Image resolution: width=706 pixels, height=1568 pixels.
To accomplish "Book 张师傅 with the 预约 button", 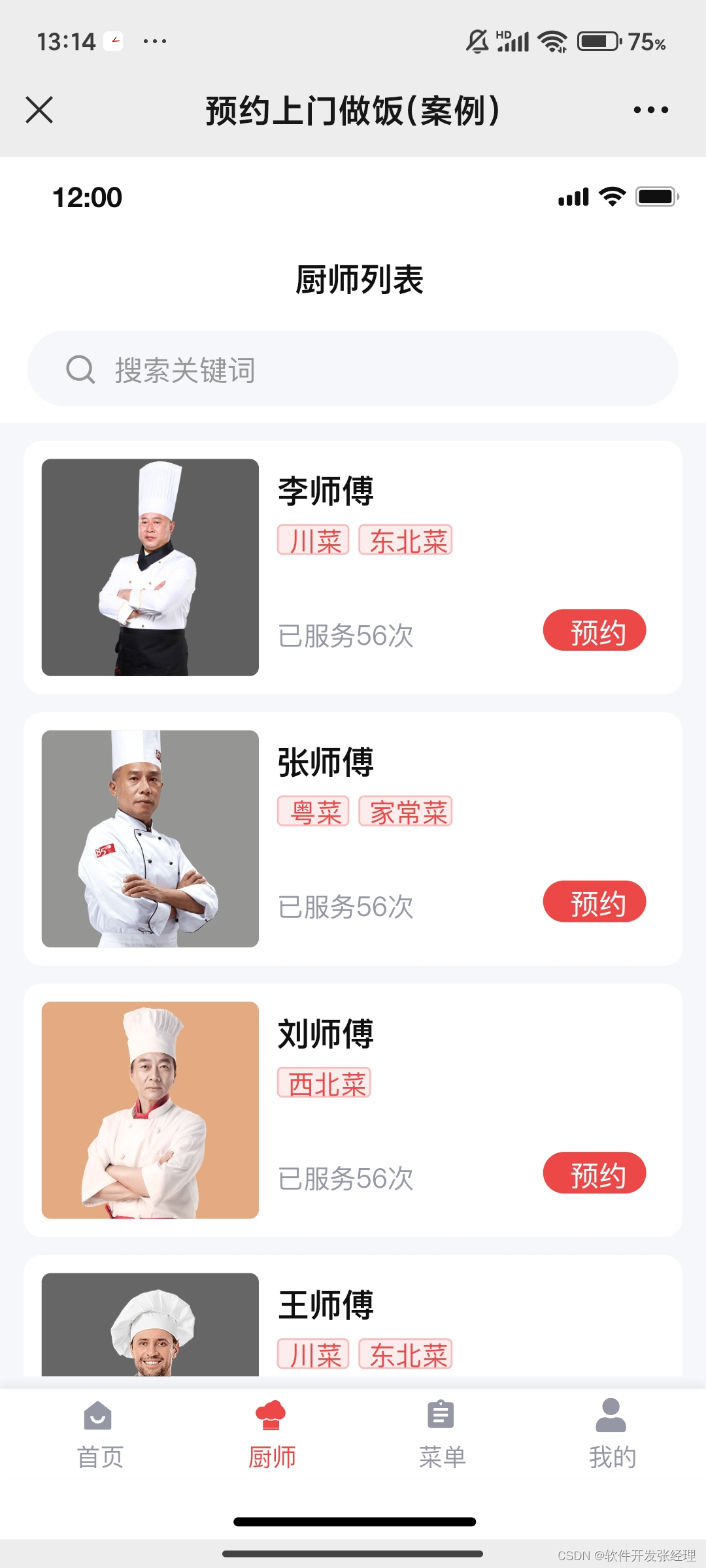I will pyautogui.click(x=594, y=902).
